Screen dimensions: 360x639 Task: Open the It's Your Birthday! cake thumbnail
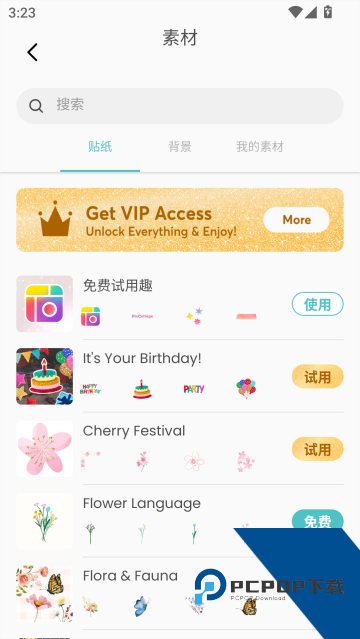(44, 376)
